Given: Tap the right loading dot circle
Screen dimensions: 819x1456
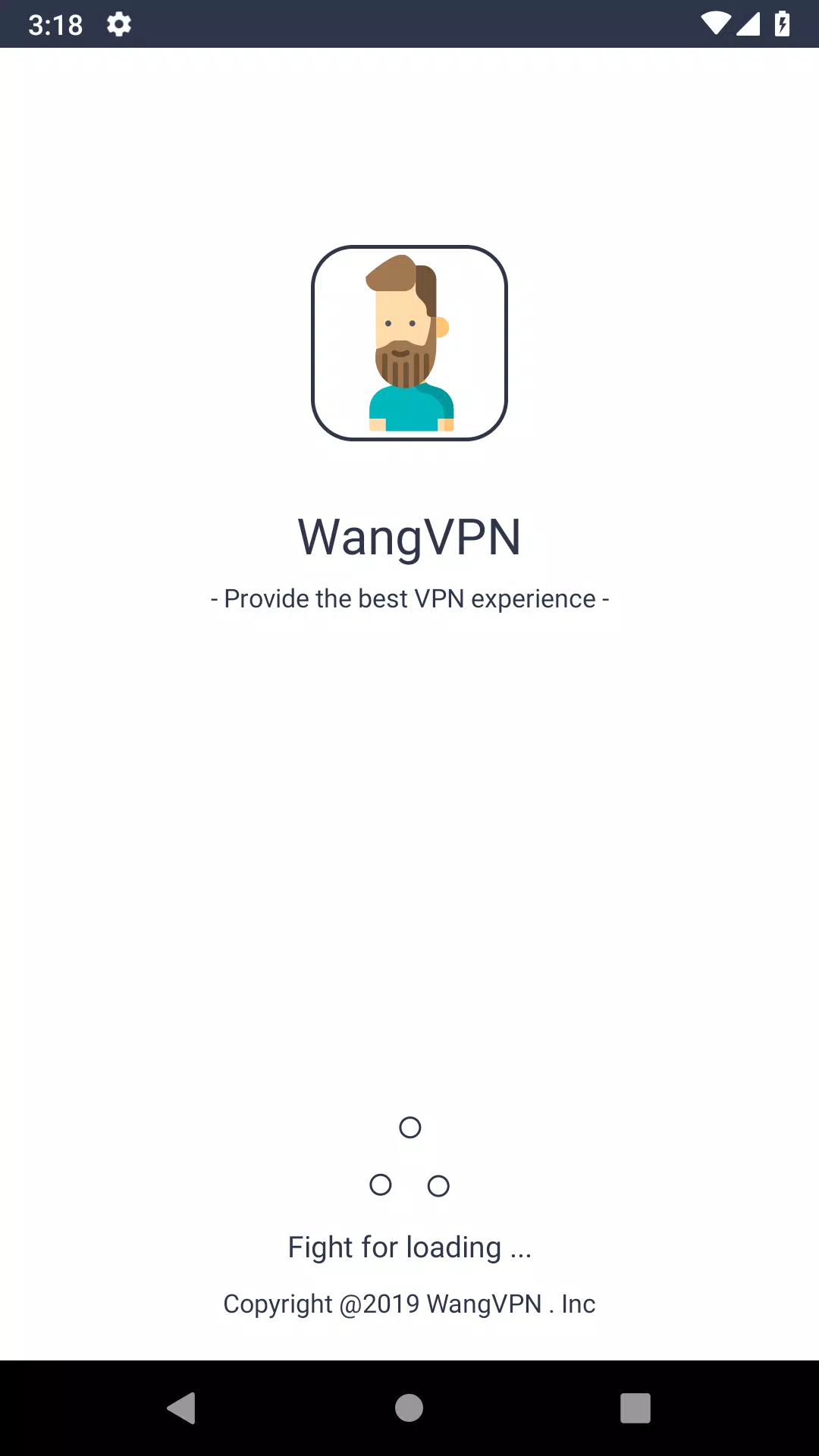Looking at the screenshot, I should pyautogui.click(x=438, y=1185).
